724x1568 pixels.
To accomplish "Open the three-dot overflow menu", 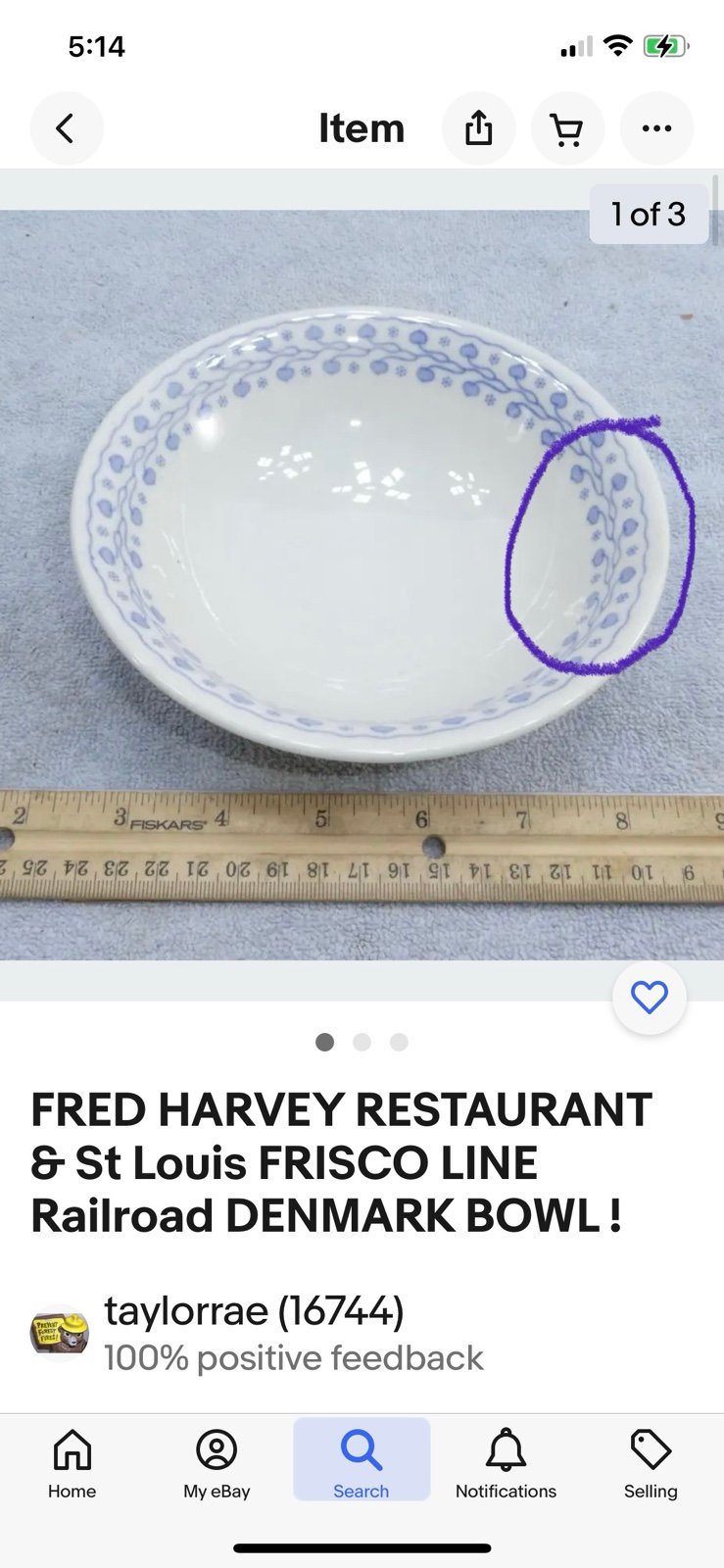I will click(x=656, y=128).
